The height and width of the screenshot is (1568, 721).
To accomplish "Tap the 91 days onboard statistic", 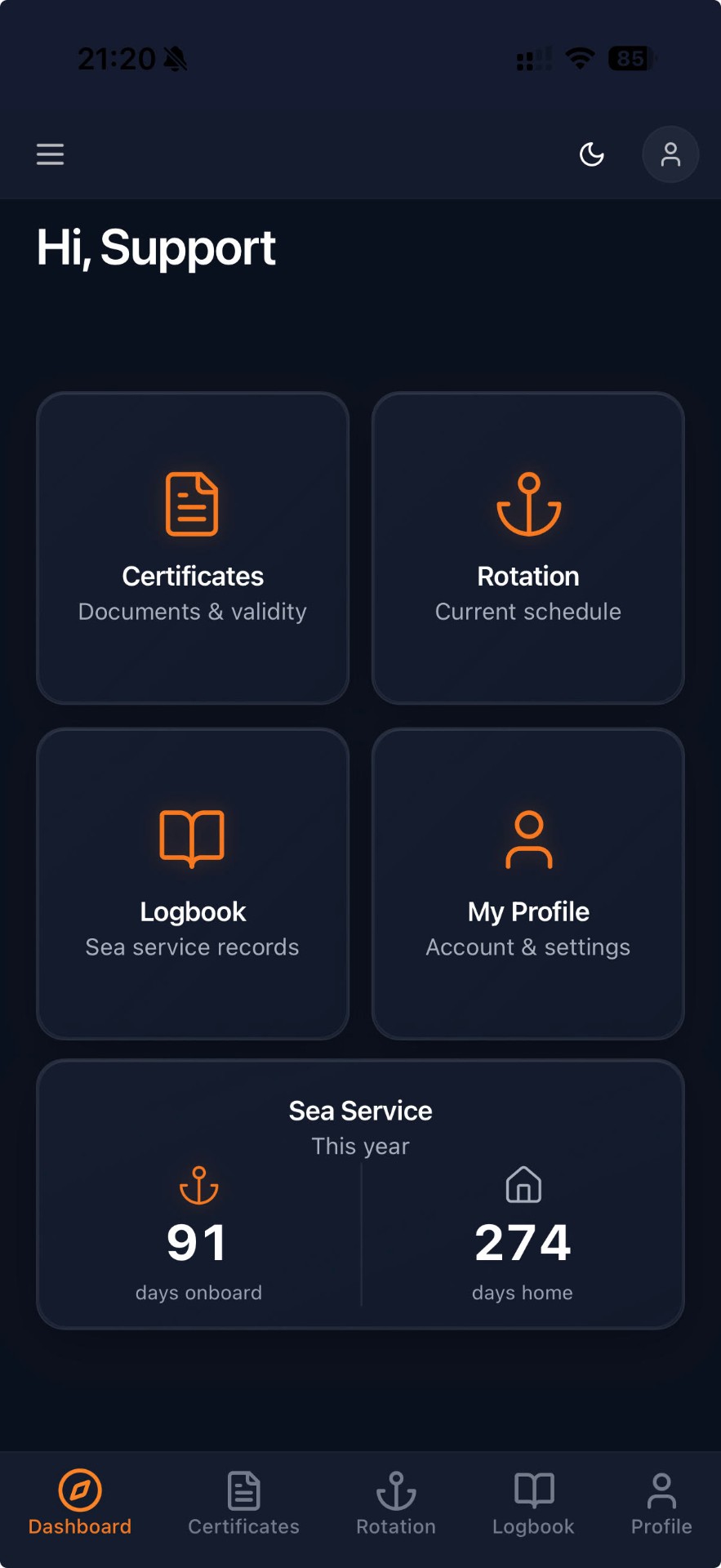I will coord(197,1241).
